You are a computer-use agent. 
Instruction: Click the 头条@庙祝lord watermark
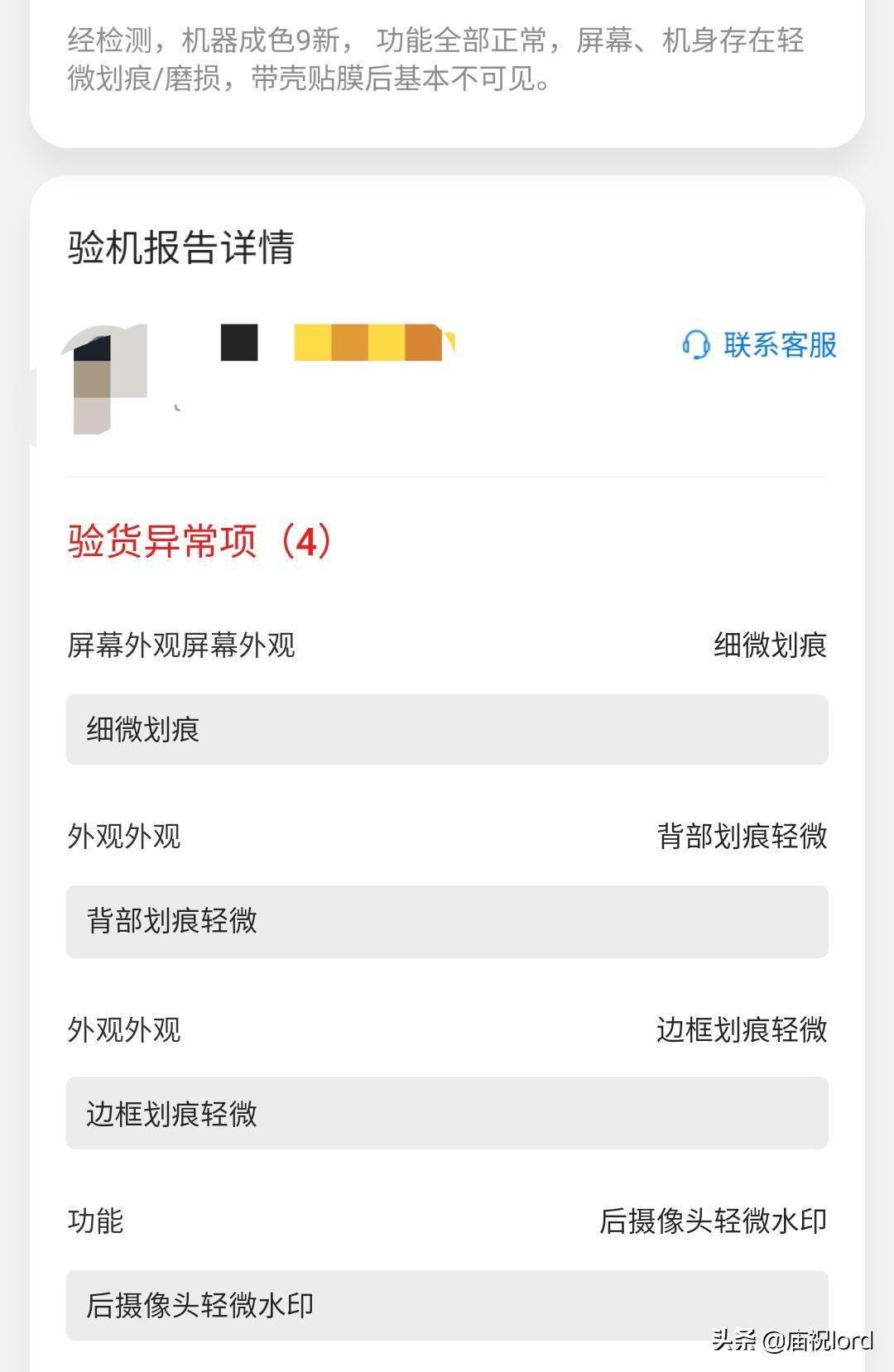coord(786,1338)
